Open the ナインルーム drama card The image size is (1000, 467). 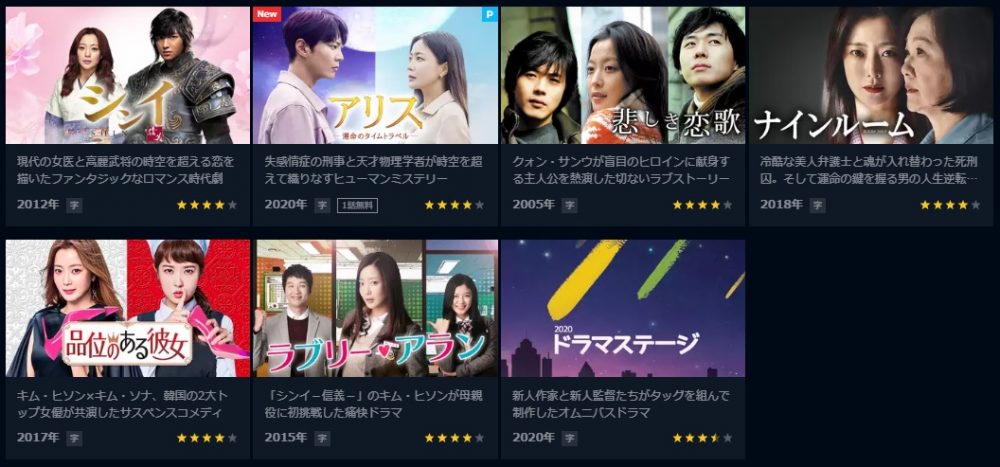(870, 76)
